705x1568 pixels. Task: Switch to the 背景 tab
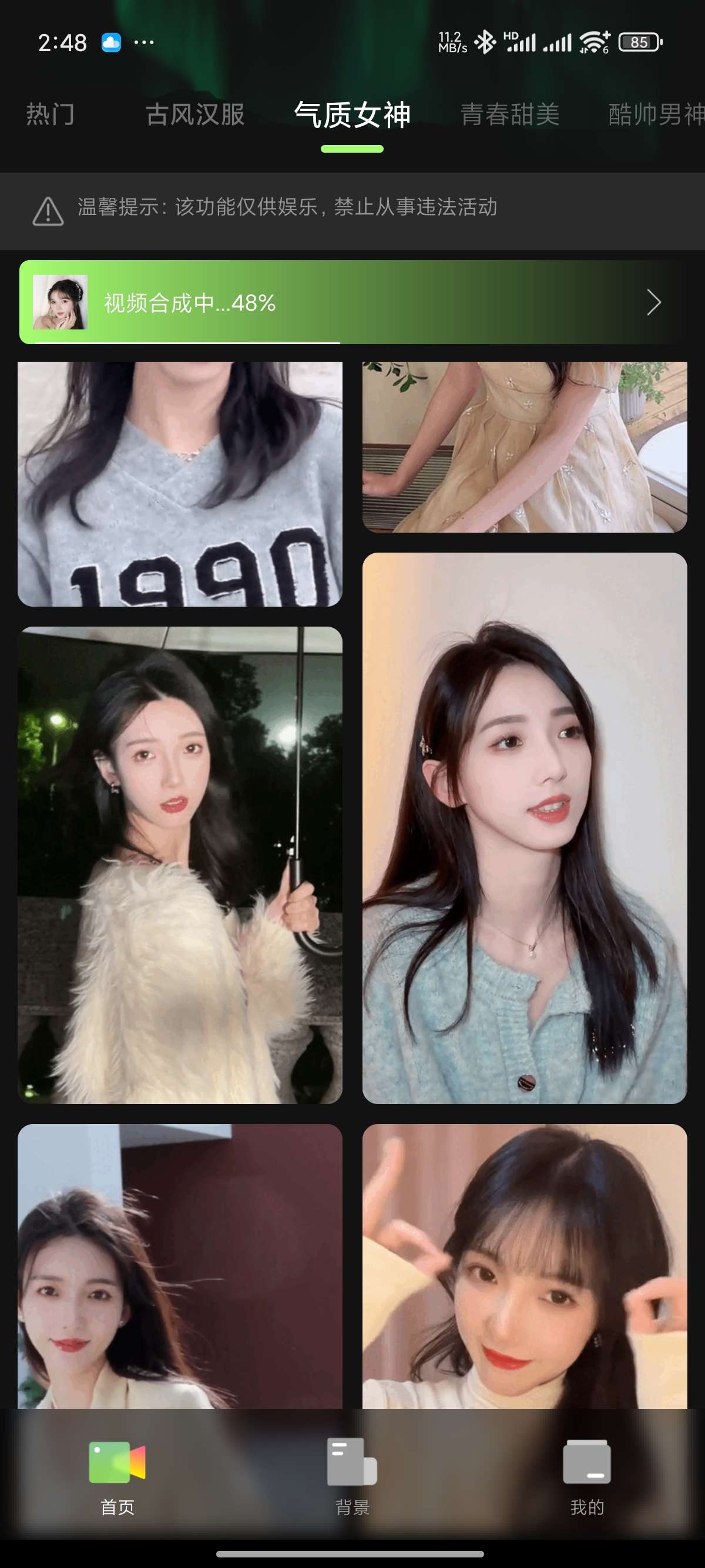tap(352, 1478)
